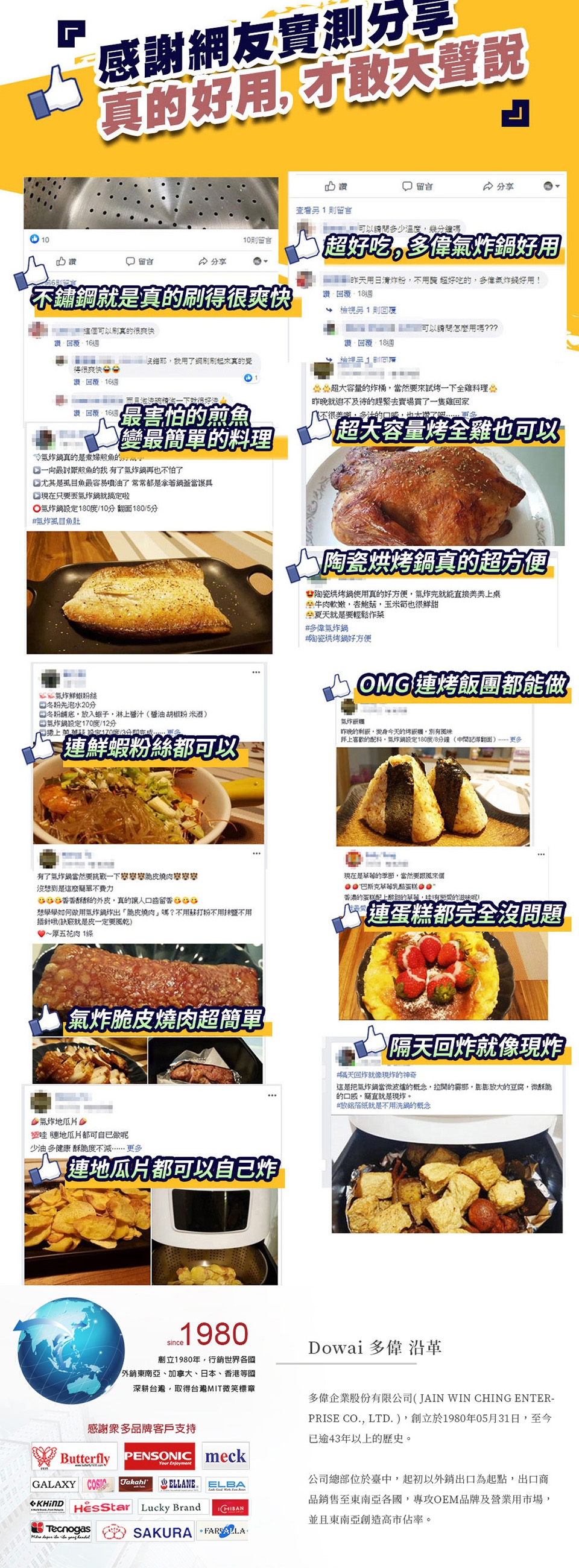Click the Comment (留言) icon on top-right post
The width and height of the screenshot is (579, 1568).
(x=419, y=186)
